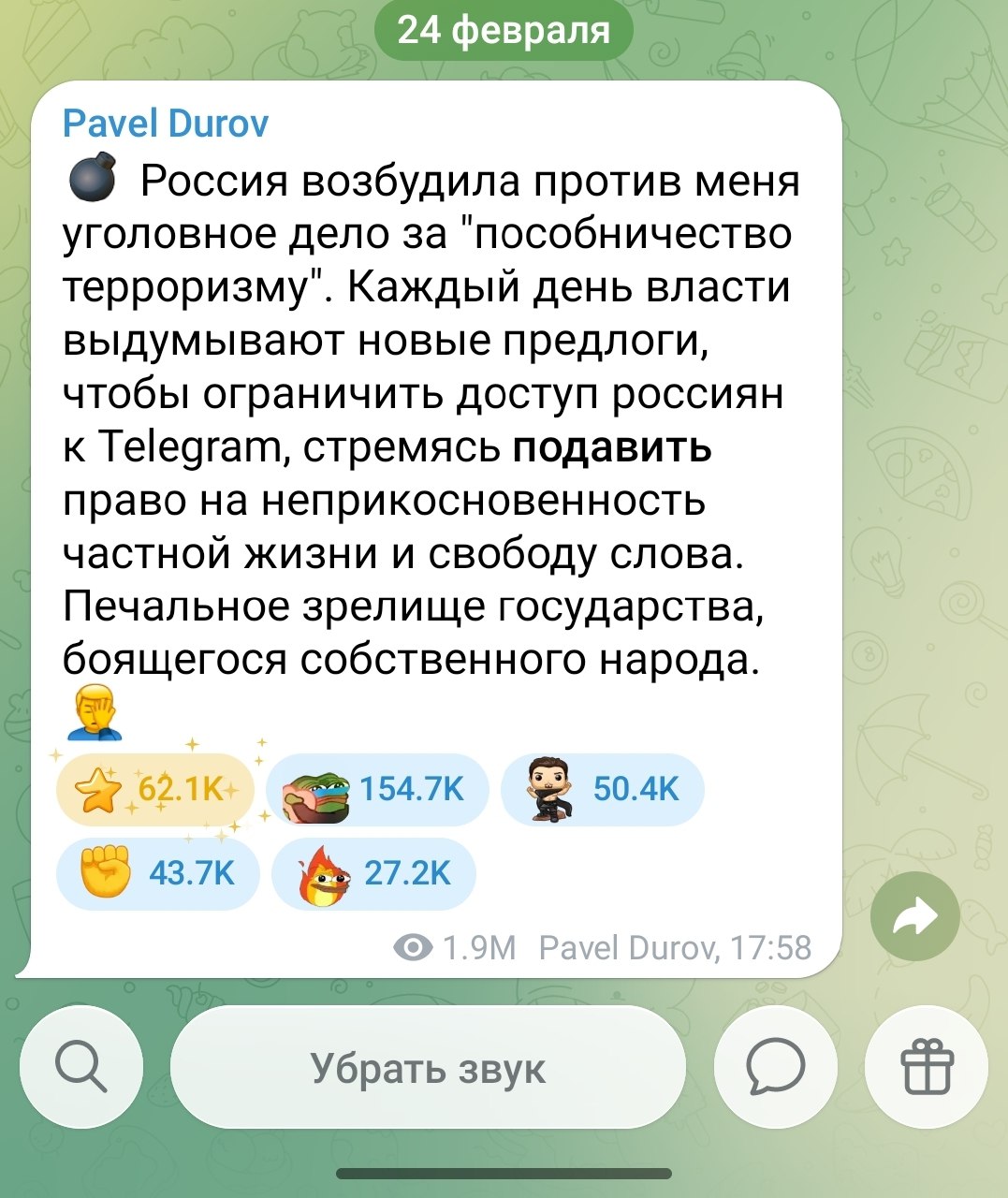
Task: Share the post with the forward arrow
Action: click(x=914, y=916)
